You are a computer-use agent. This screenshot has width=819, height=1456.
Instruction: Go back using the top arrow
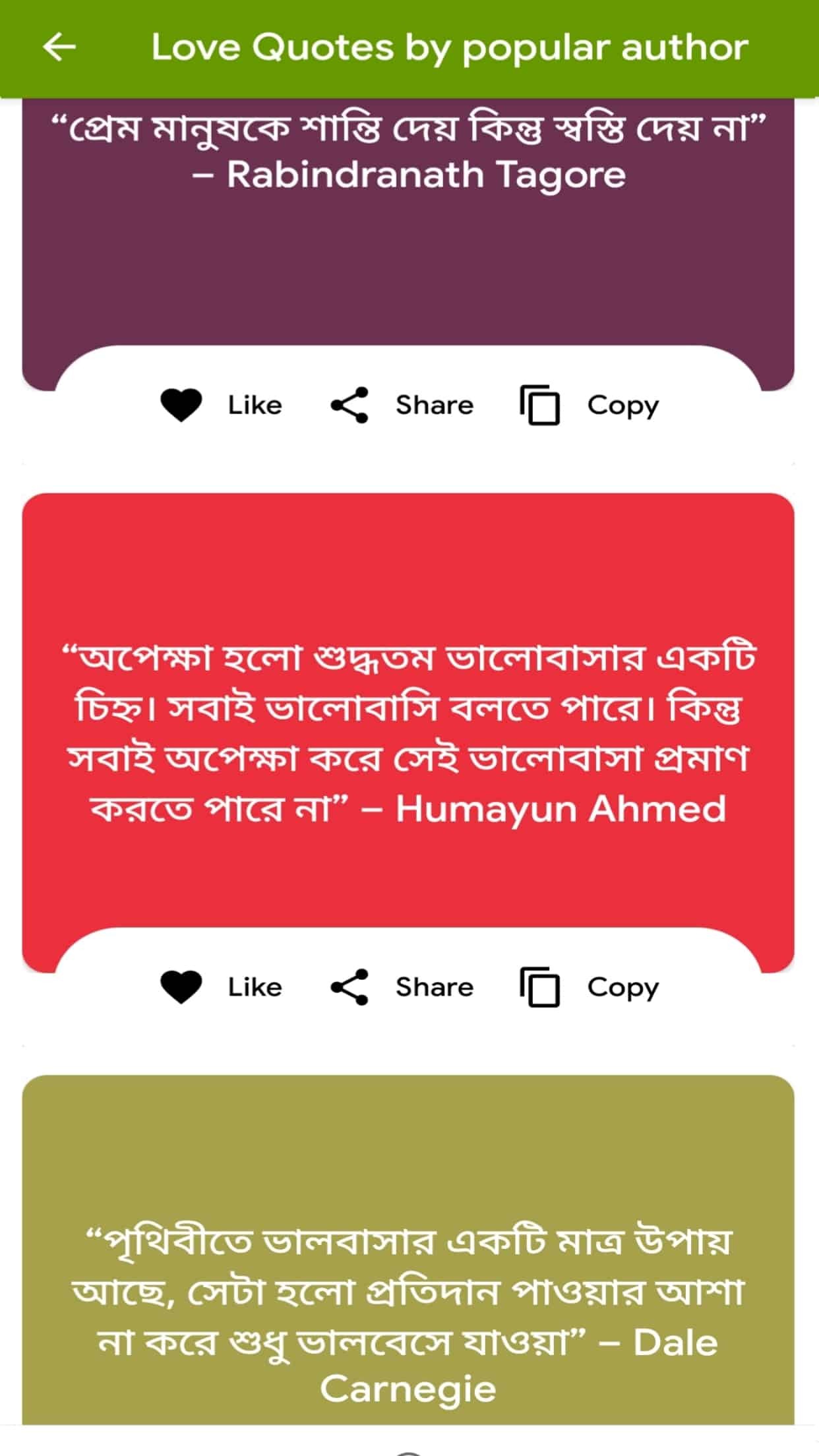pyautogui.click(x=59, y=47)
